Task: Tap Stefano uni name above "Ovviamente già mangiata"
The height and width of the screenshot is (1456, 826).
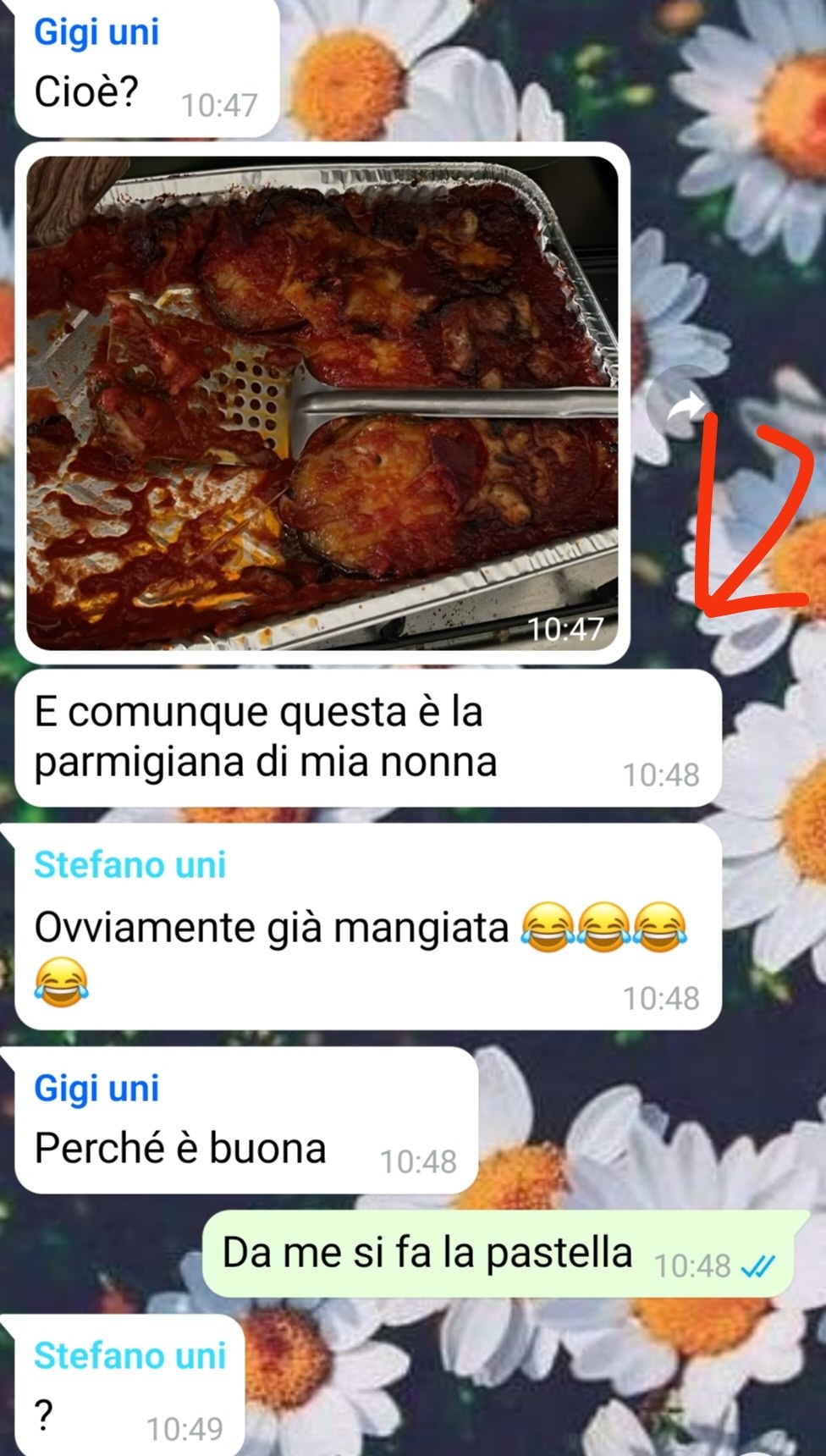Action: (x=130, y=865)
